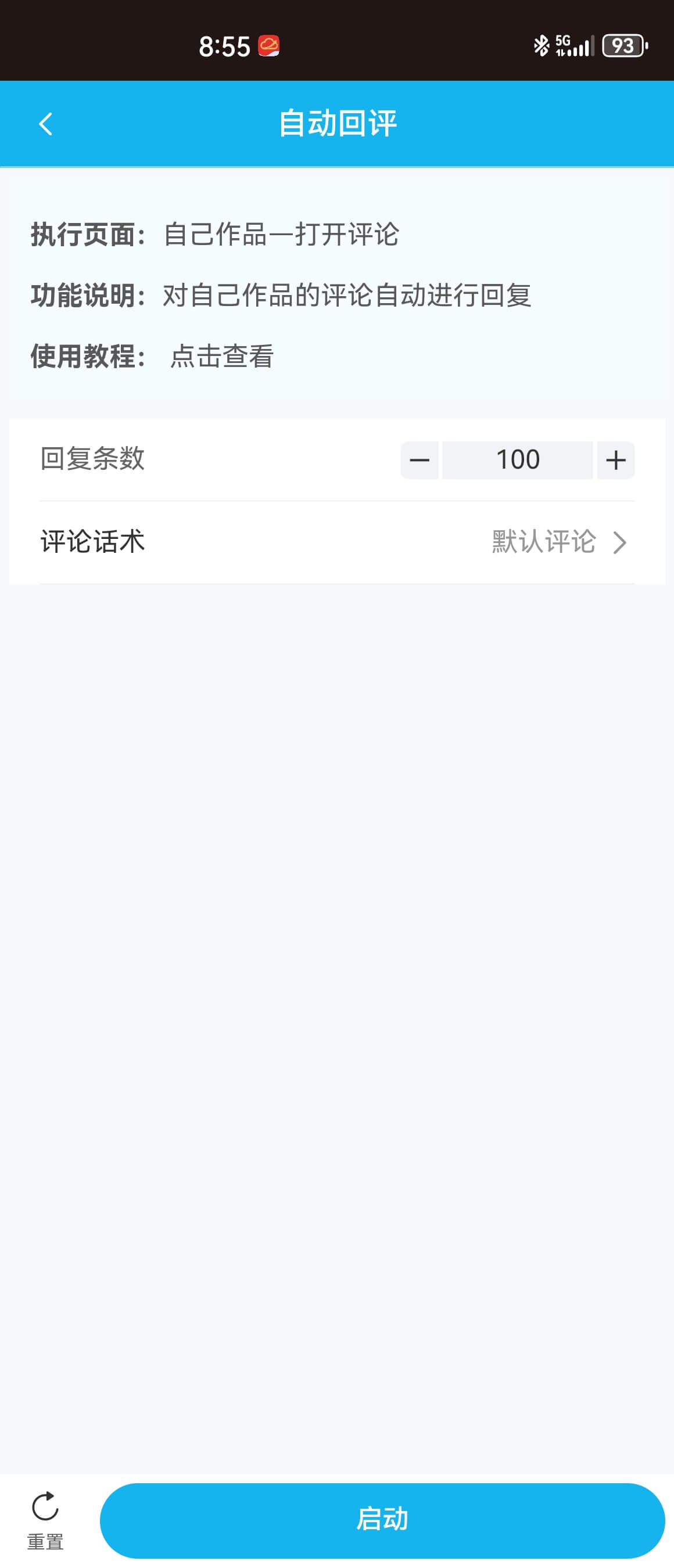
Task: Tap the clock showing 8:55
Action: (x=225, y=45)
